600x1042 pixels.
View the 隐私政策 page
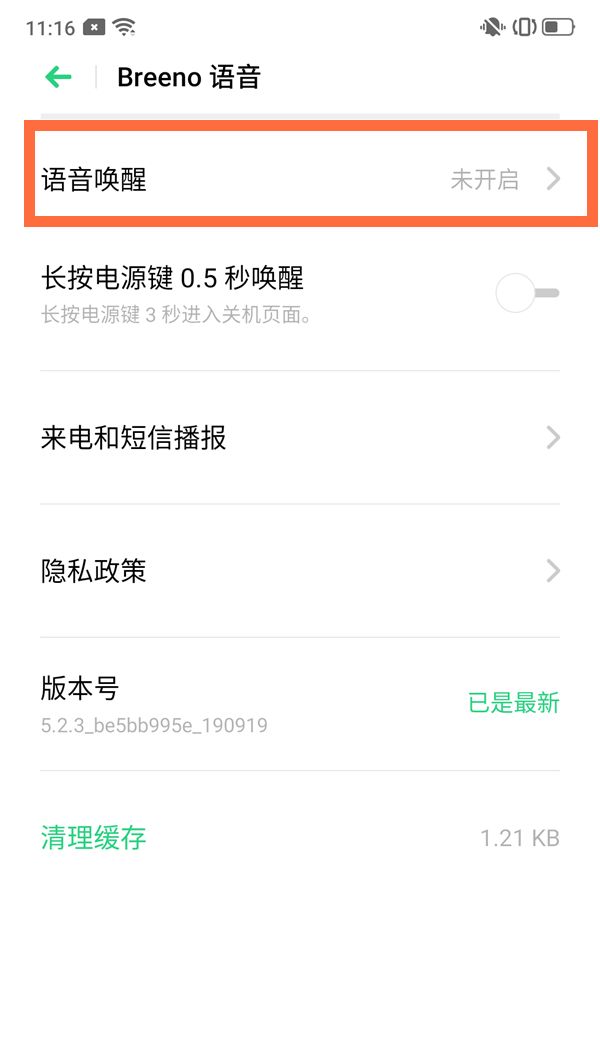pyautogui.click(x=300, y=571)
